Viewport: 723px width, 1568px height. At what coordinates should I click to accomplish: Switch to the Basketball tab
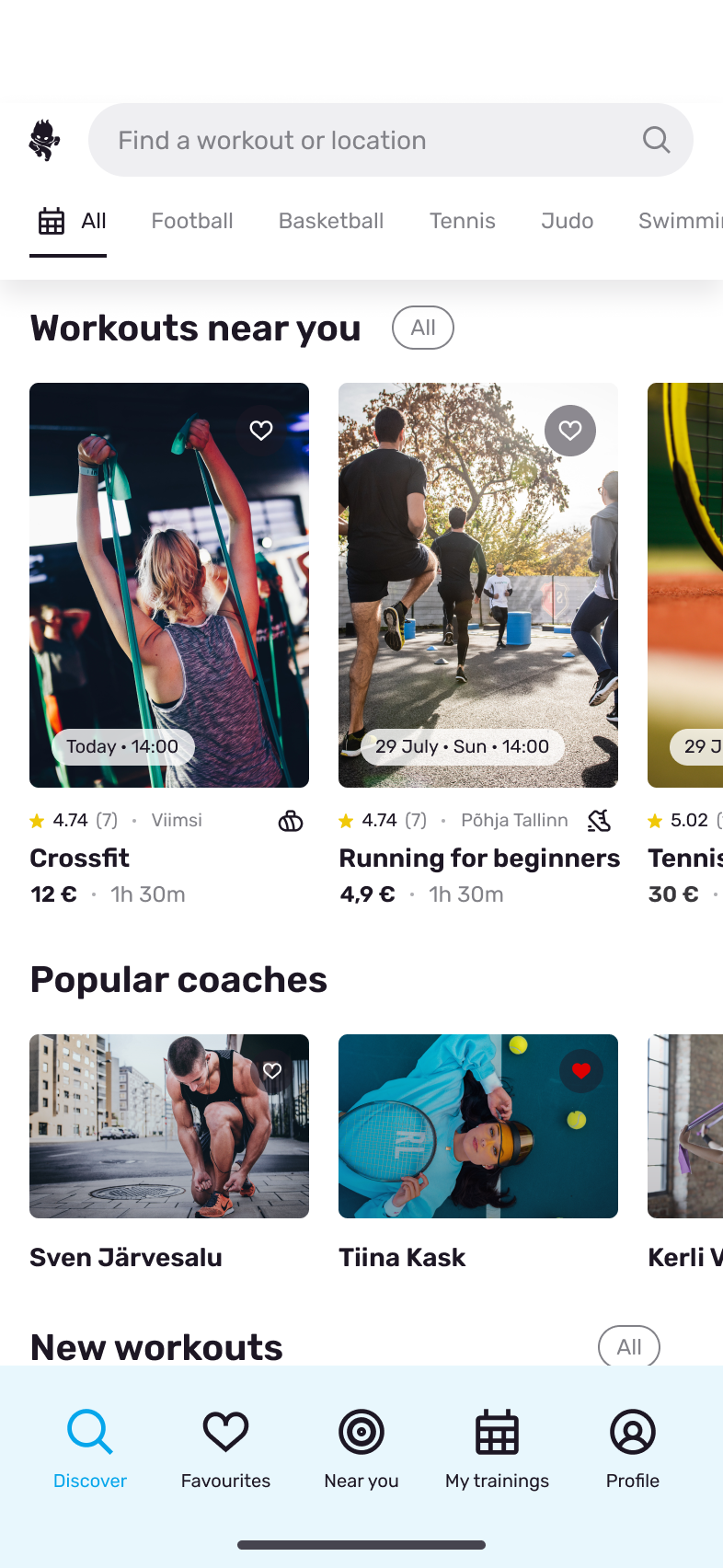click(x=331, y=221)
